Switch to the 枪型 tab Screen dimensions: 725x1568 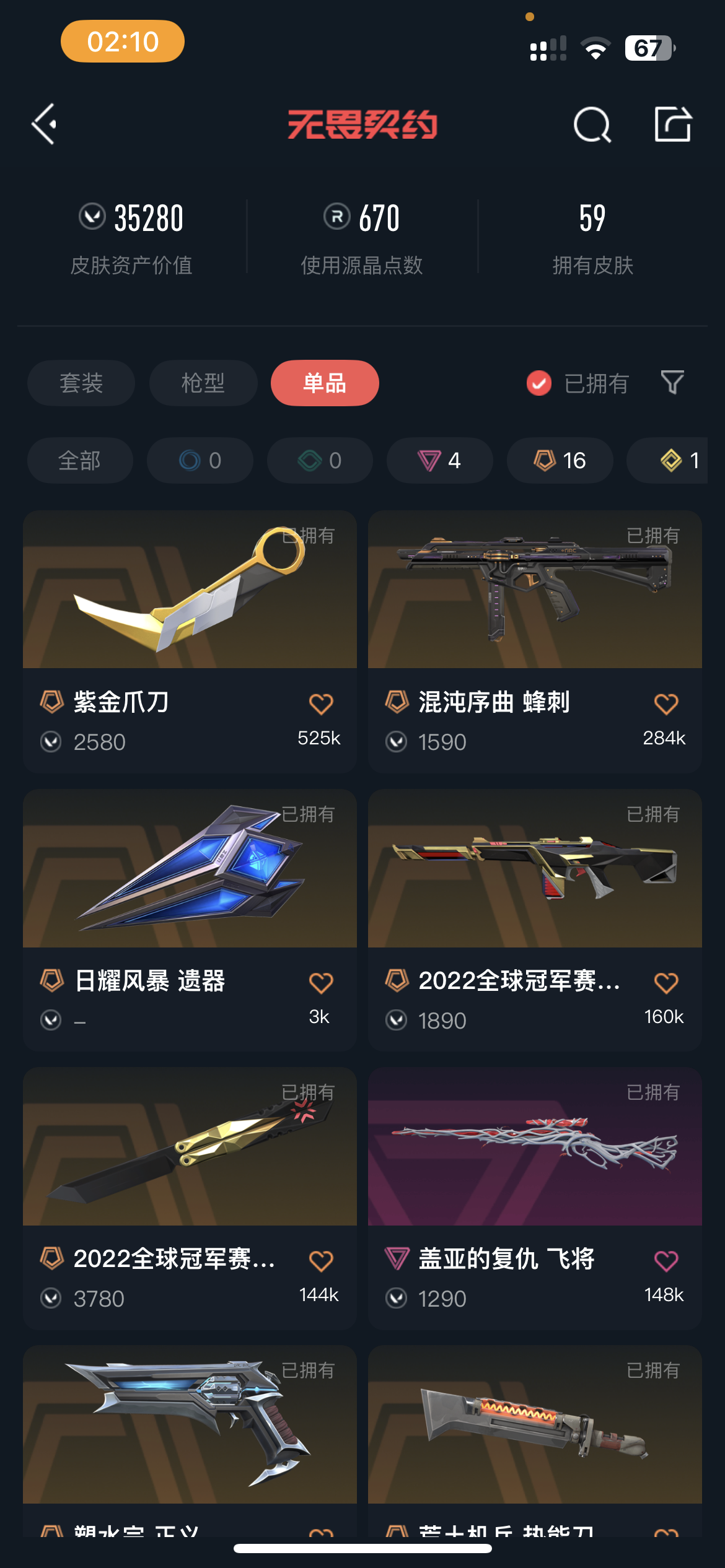[203, 383]
